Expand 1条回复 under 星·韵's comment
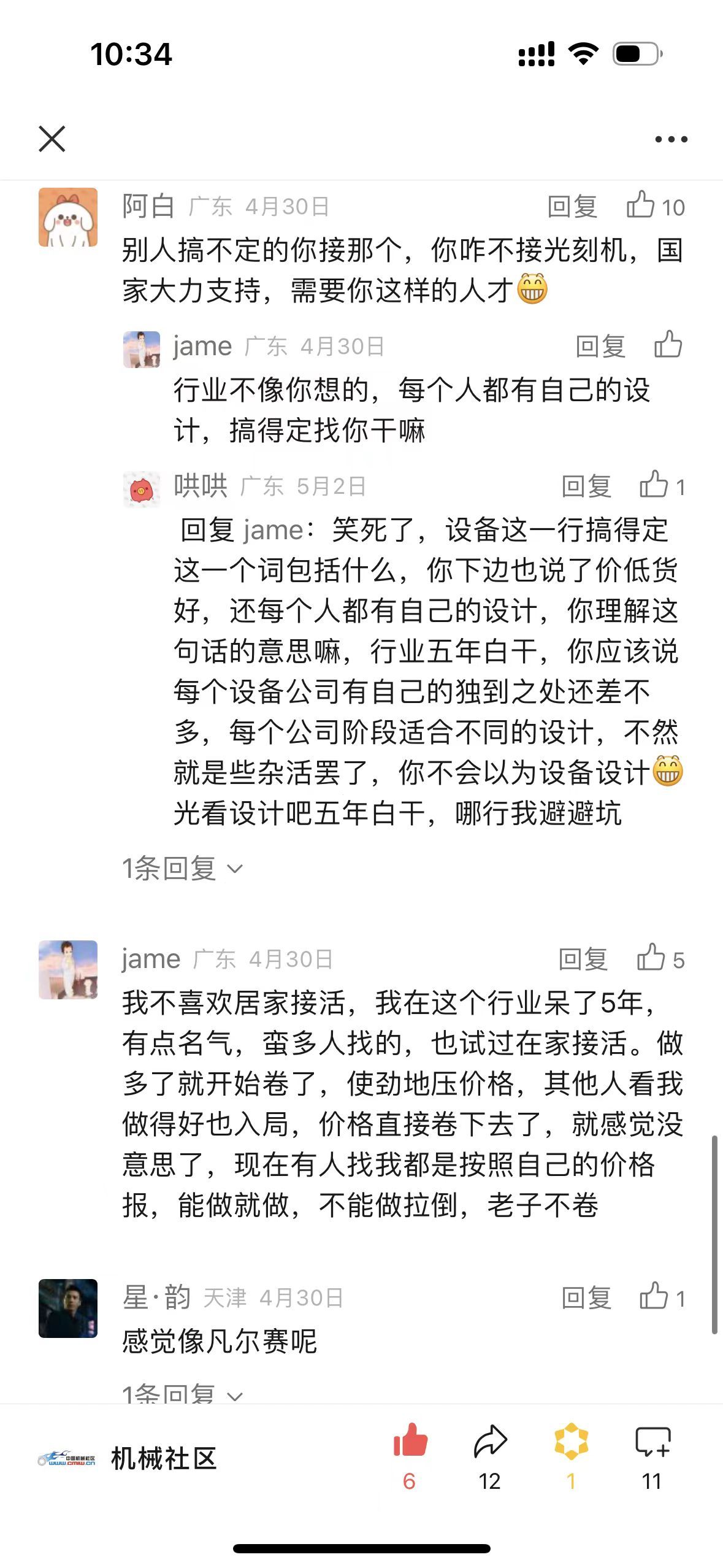Viewport: 723px width, 1568px height. (x=182, y=1394)
